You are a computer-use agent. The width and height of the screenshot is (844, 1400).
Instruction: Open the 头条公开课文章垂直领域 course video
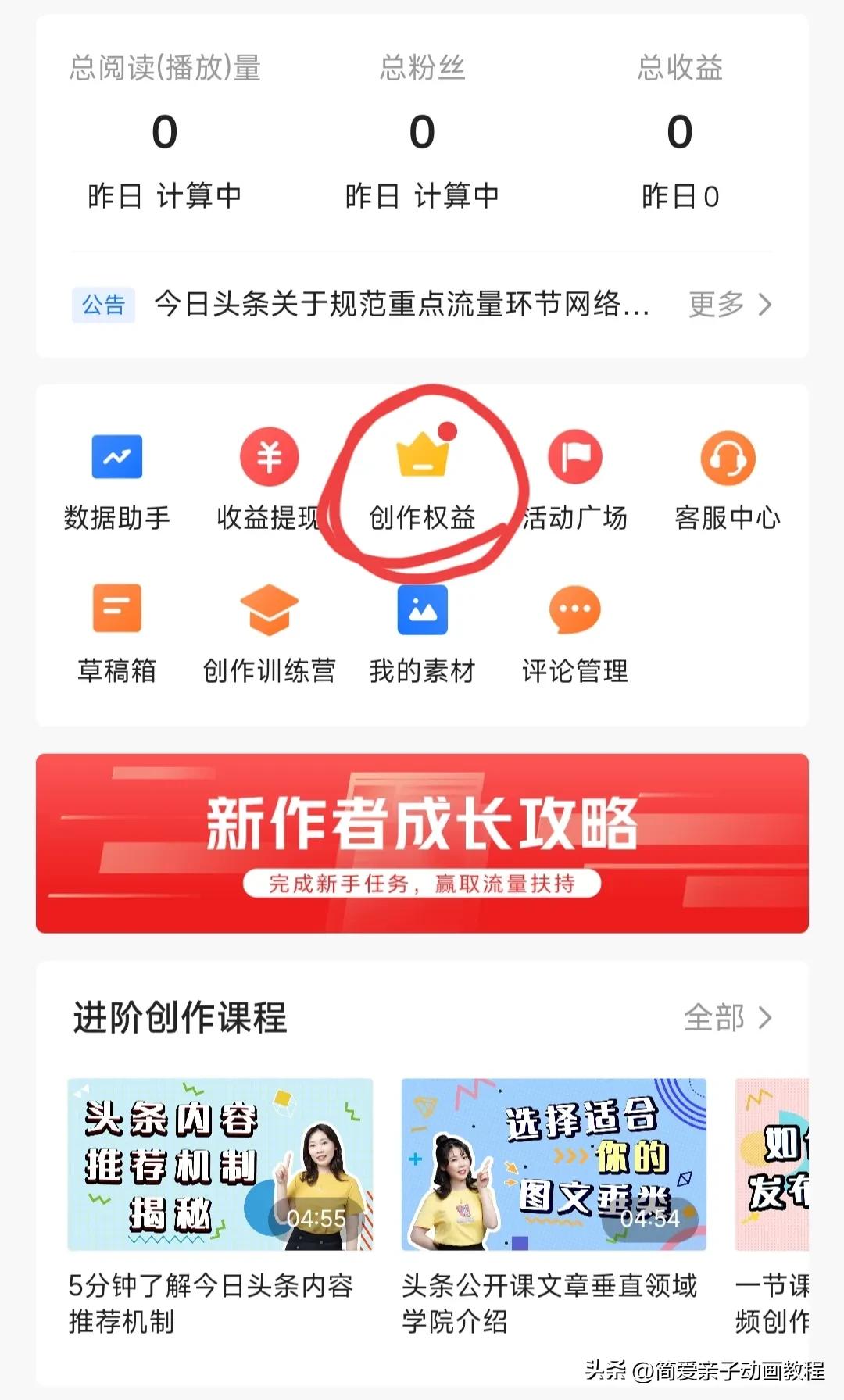549,1164
